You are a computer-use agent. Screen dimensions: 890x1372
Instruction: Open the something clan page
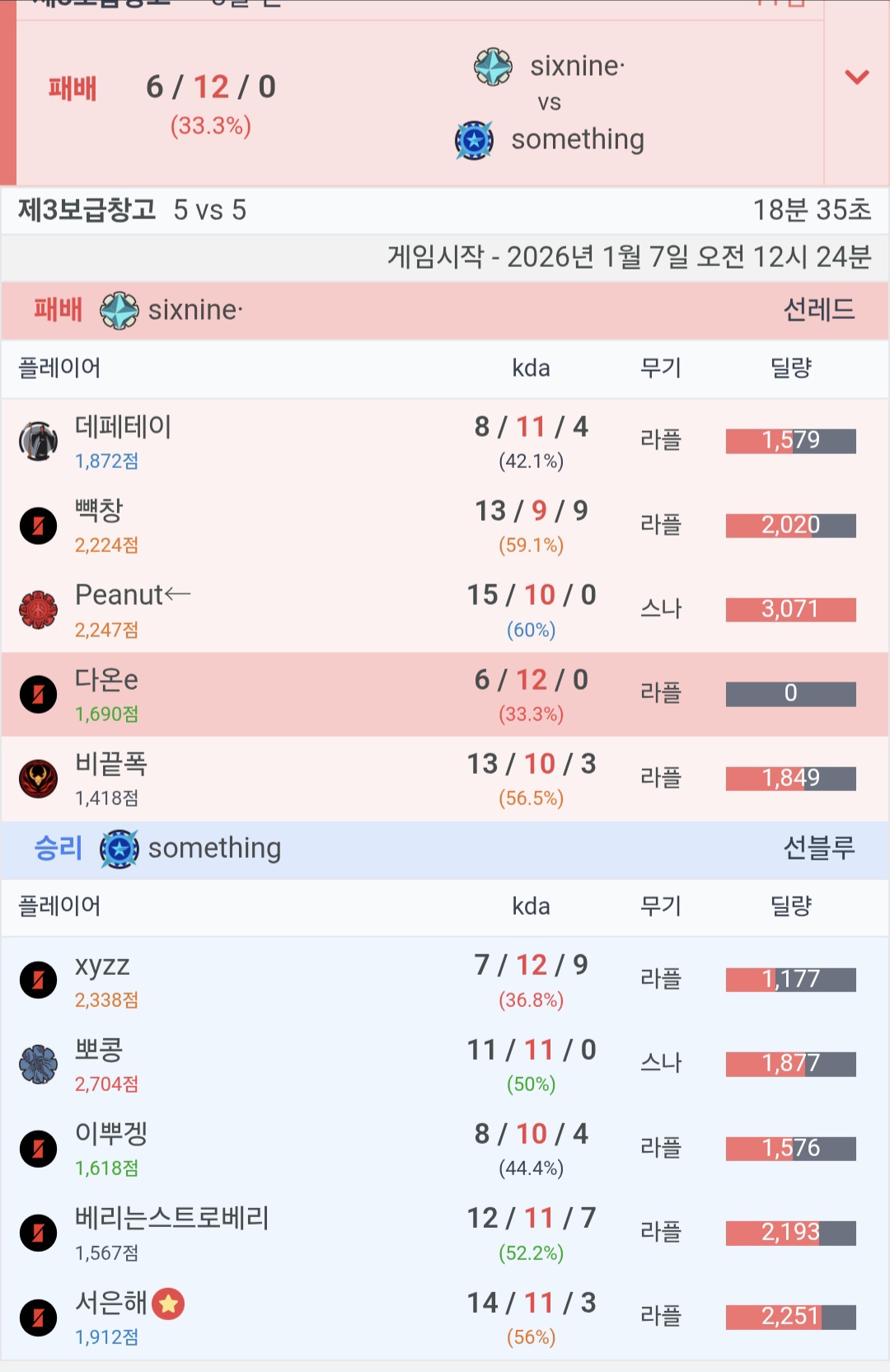click(213, 849)
